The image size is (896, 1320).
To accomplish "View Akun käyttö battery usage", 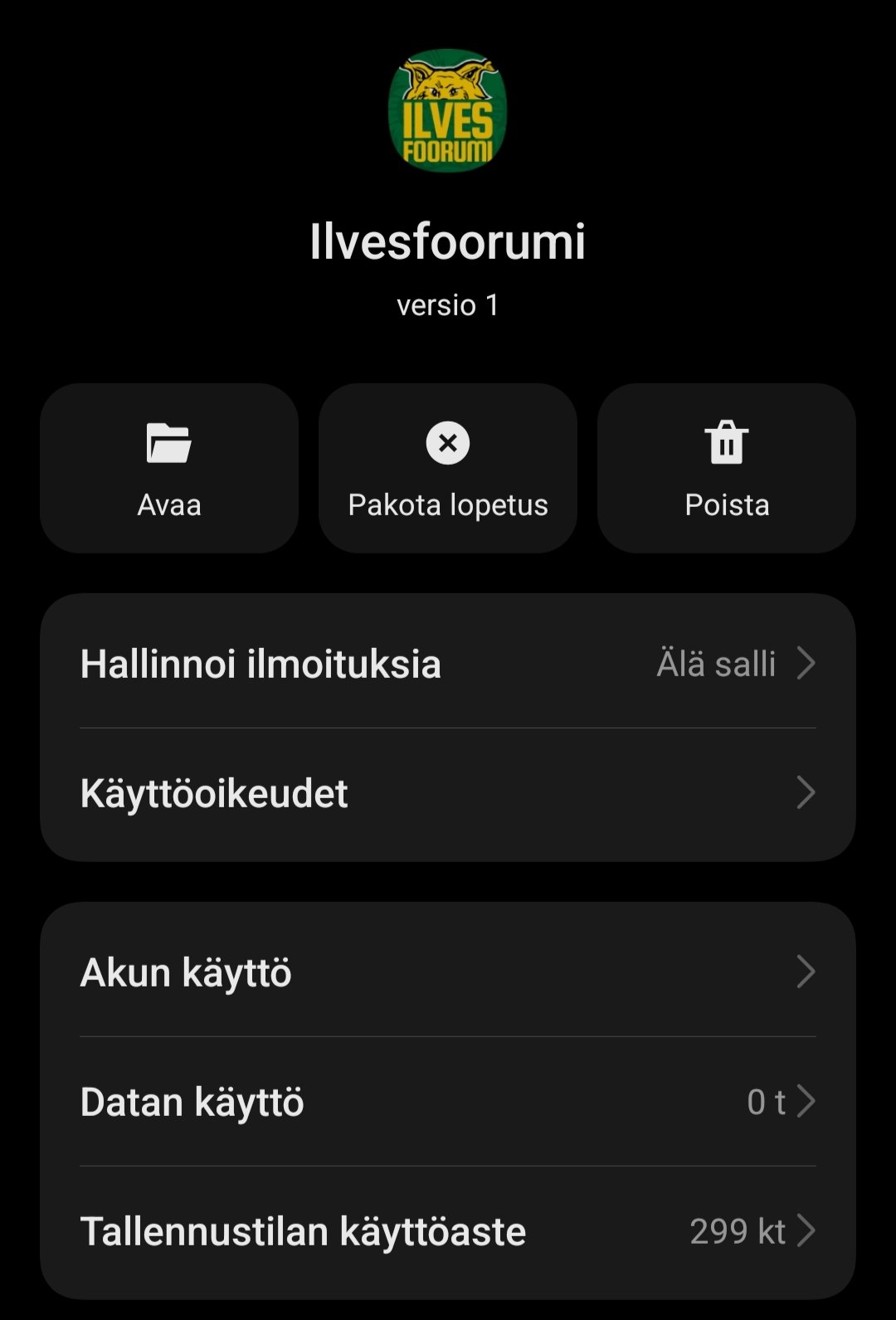I will 448,972.
